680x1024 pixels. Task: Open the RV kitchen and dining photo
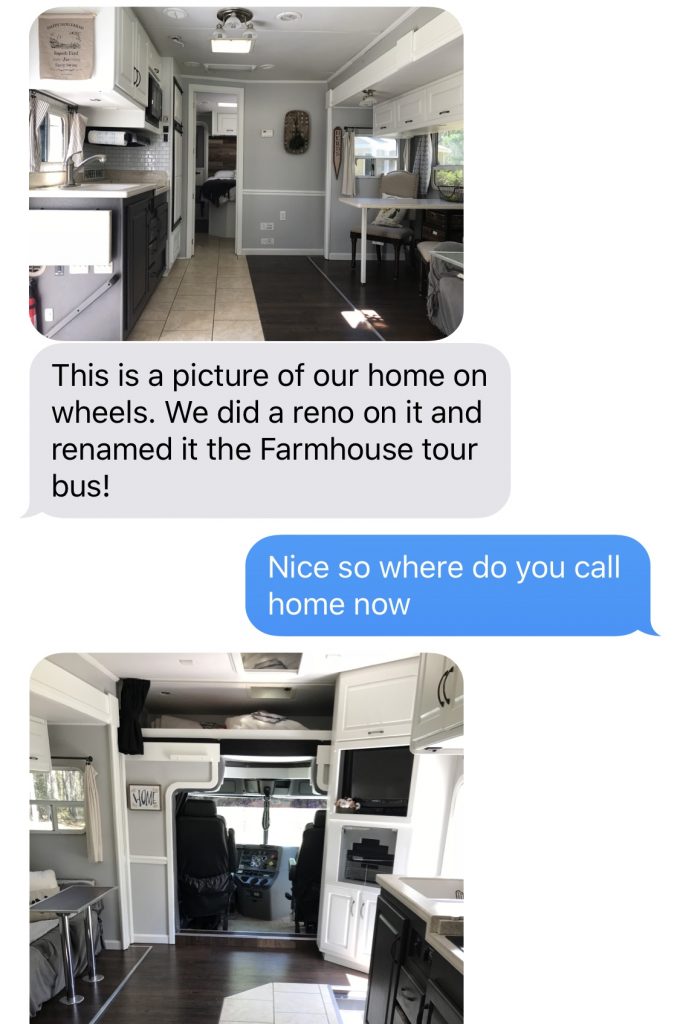tap(246, 174)
